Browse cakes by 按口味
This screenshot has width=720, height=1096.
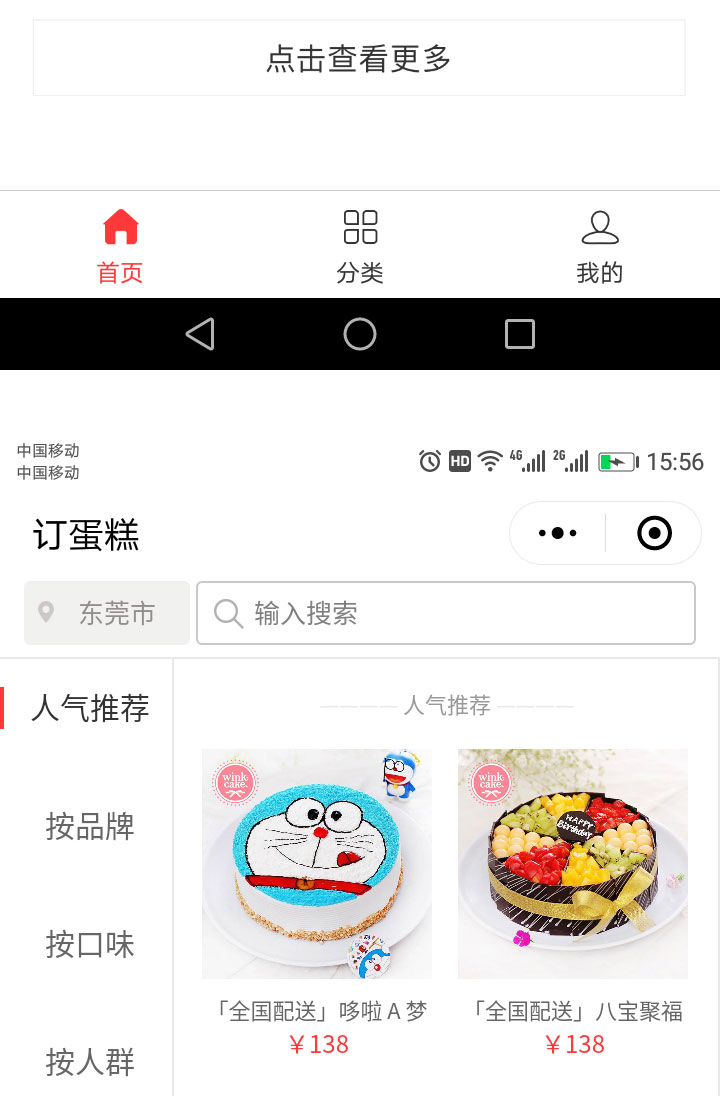(90, 944)
